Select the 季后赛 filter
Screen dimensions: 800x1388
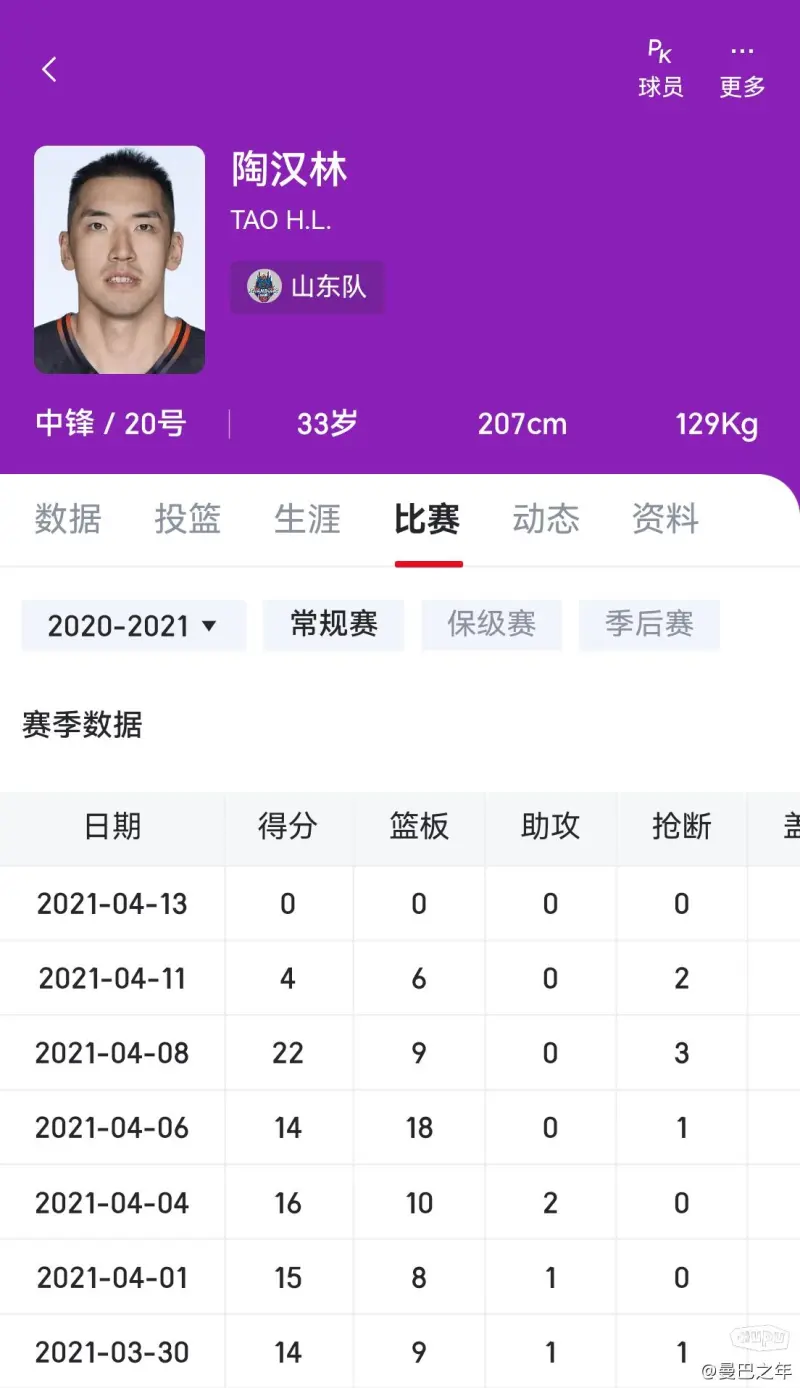(649, 626)
